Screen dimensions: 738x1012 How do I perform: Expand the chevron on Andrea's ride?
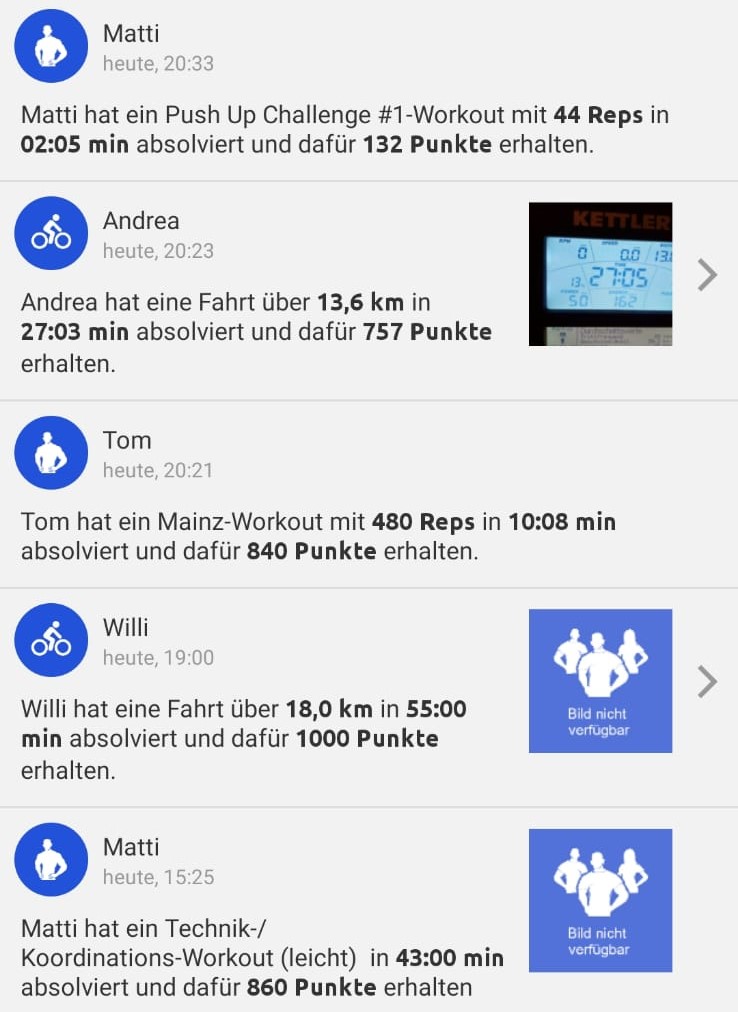(707, 274)
